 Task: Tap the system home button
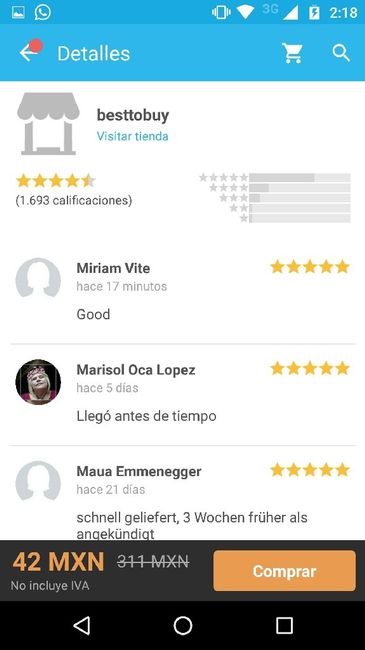pyautogui.click(x=182, y=625)
